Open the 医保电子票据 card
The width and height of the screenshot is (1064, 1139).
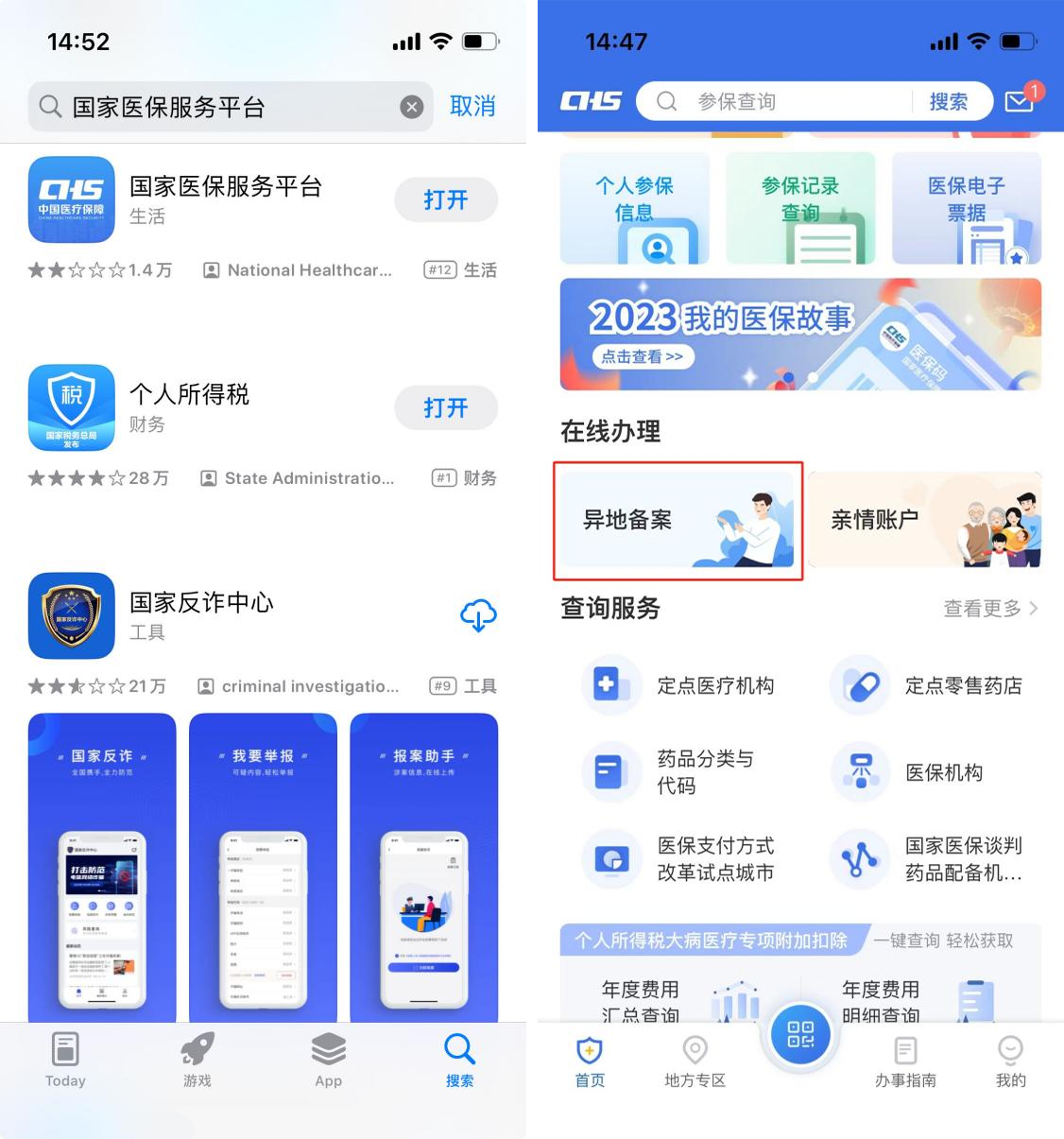click(x=967, y=208)
